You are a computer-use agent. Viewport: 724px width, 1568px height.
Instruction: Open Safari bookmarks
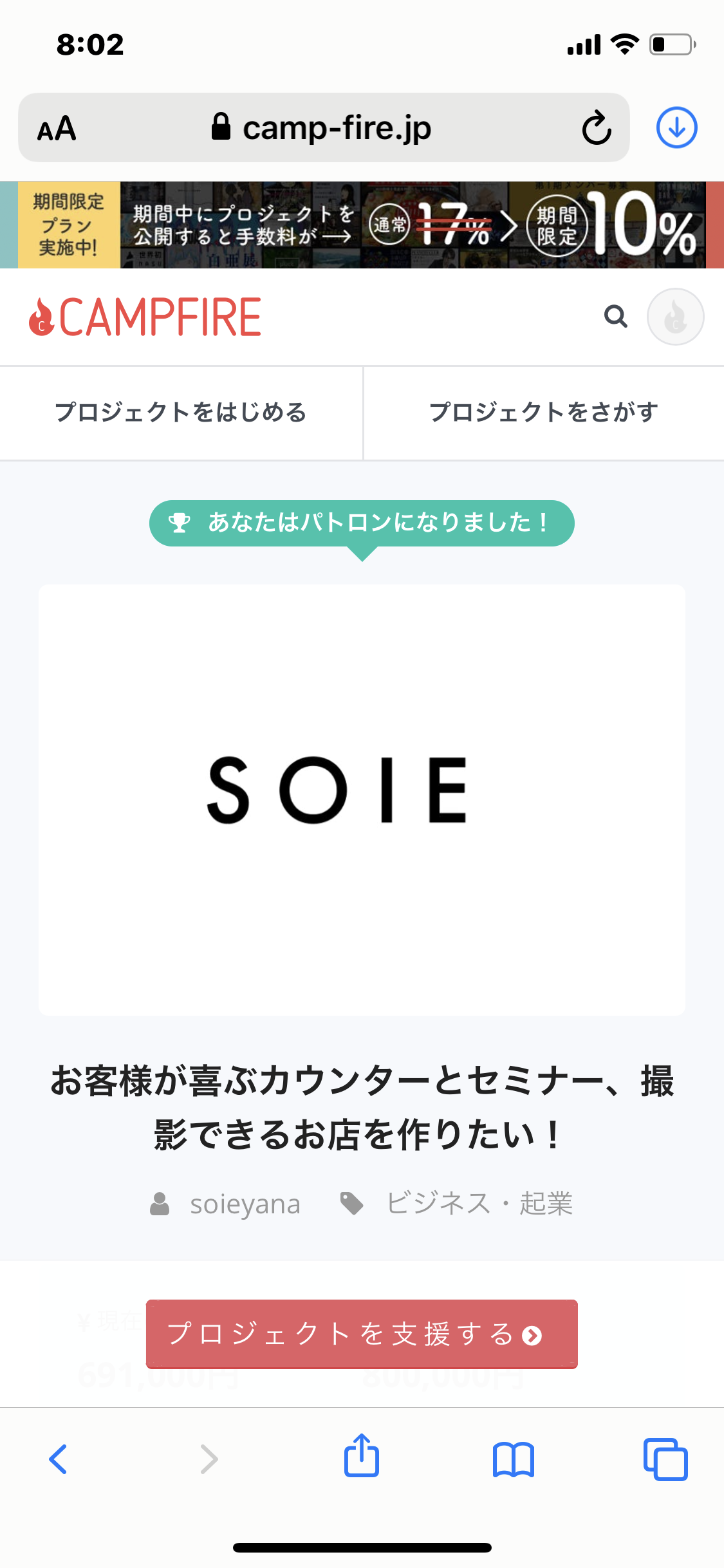(x=513, y=1459)
